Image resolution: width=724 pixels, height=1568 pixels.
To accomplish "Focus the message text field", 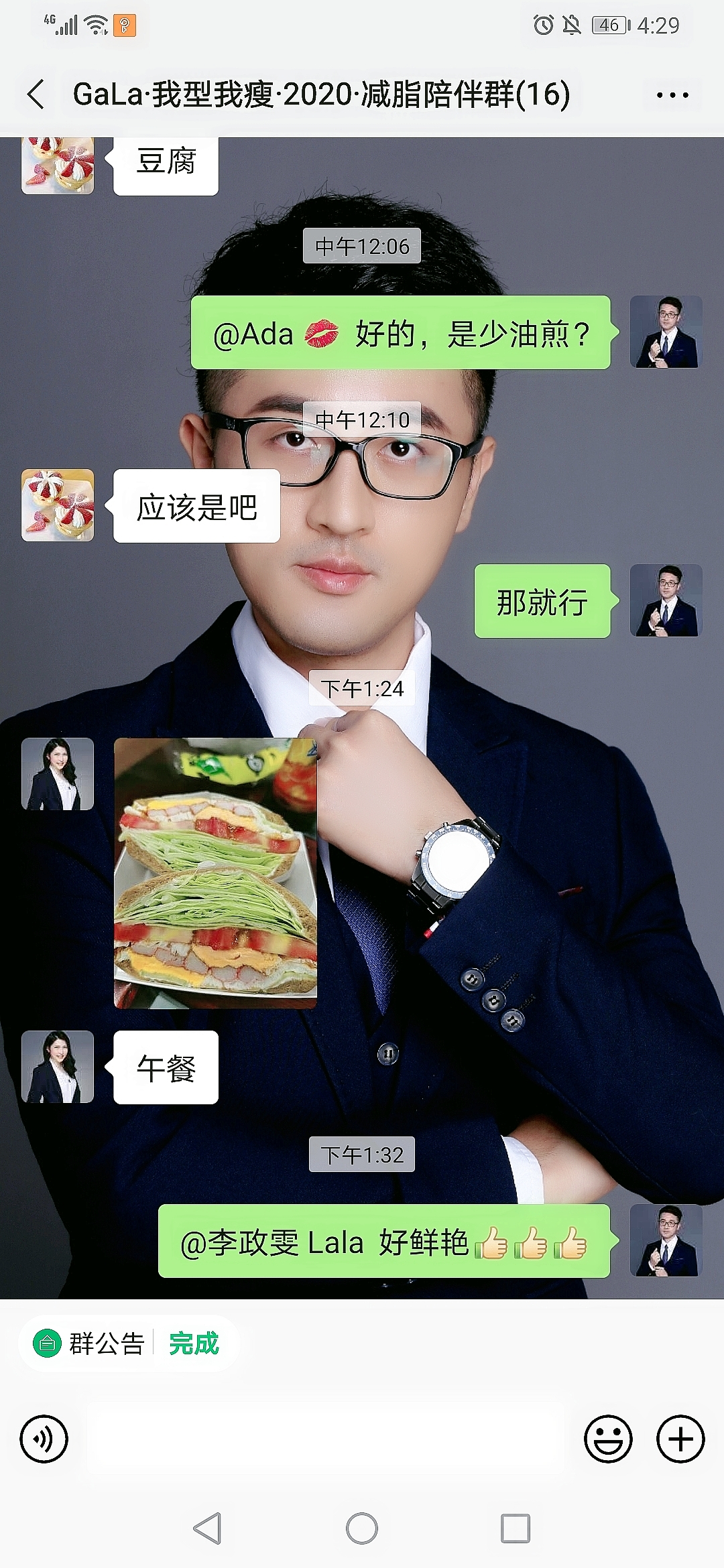I will (325, 1439).
